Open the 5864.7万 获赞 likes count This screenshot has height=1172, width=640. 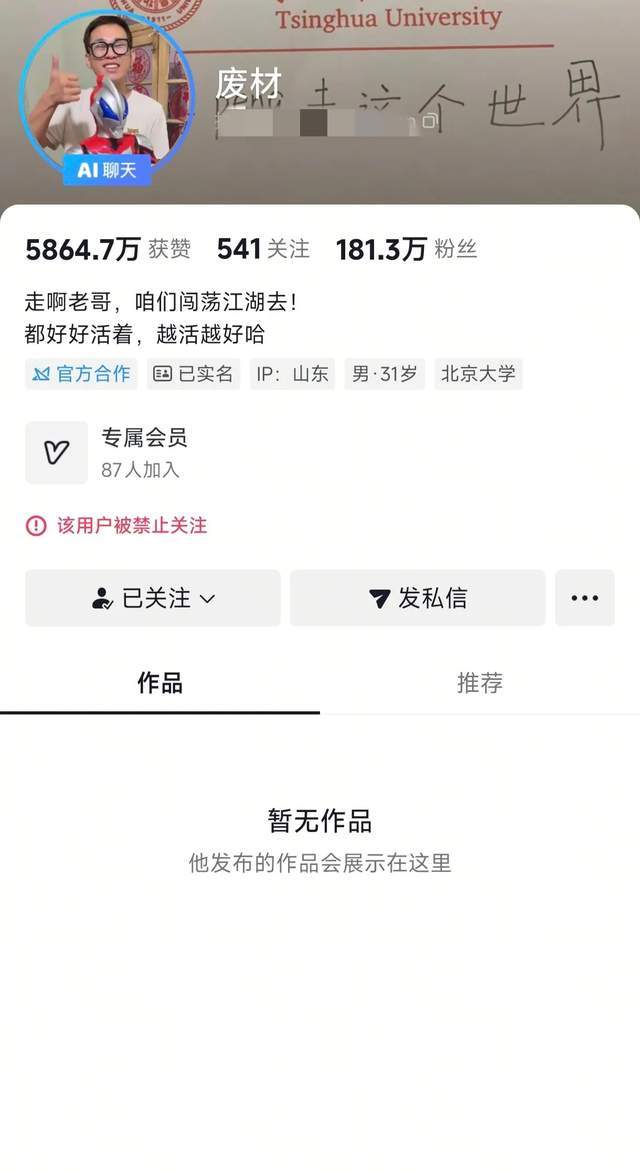[x=108, y=249]
